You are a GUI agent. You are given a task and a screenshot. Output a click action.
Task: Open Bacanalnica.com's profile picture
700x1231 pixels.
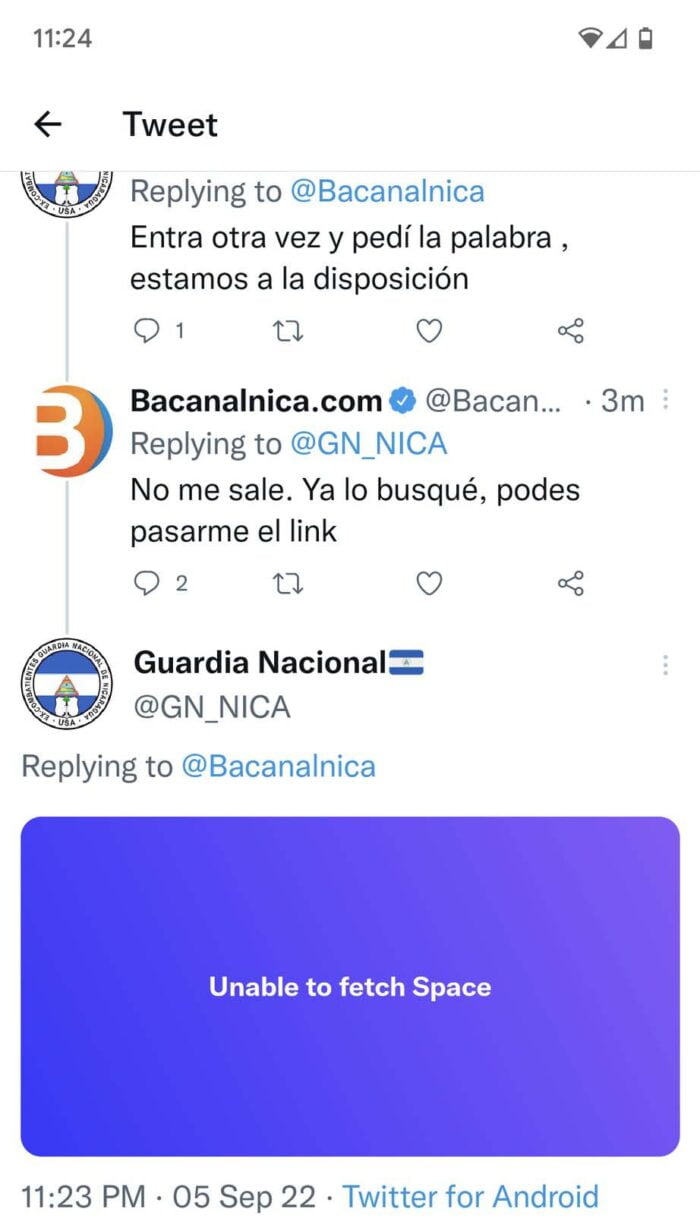[67, 430]
